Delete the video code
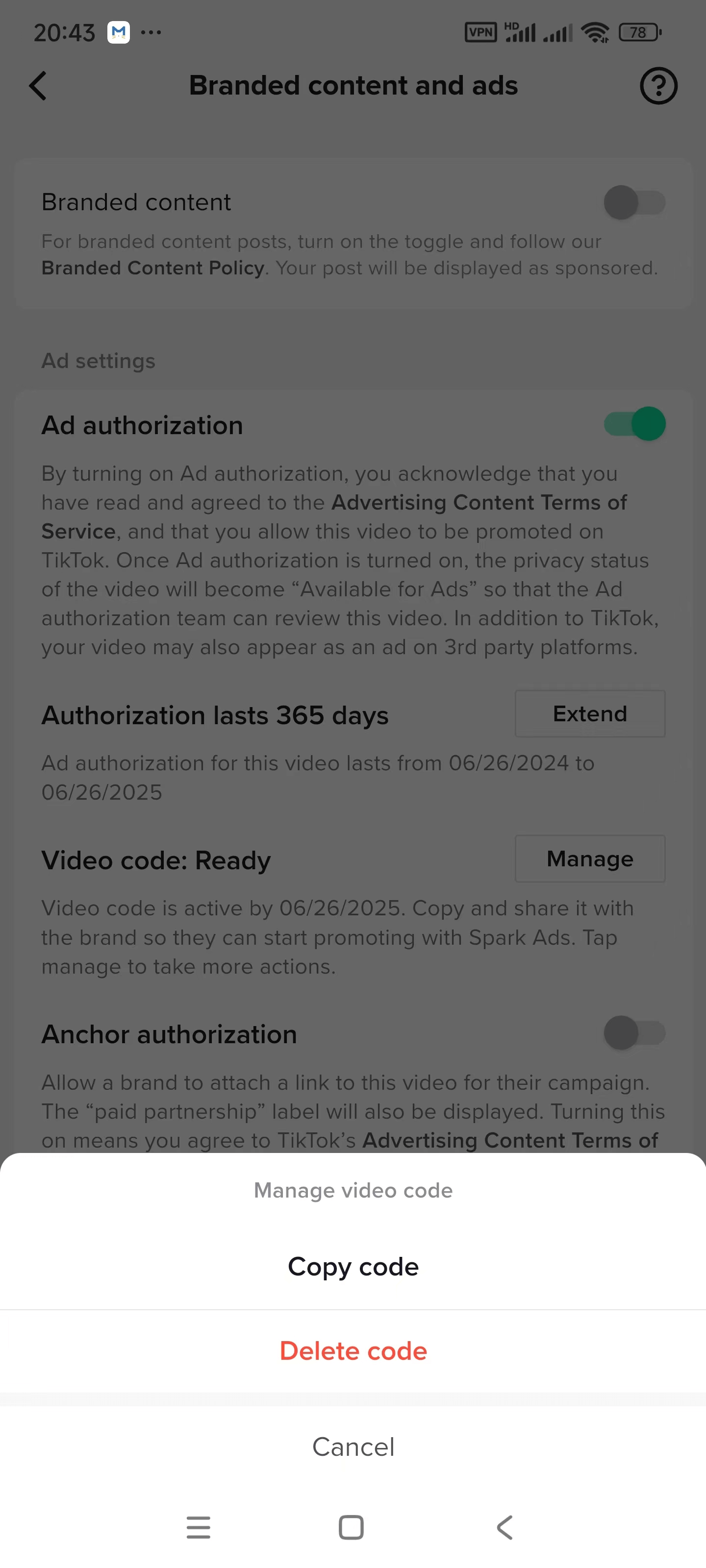Viewport: 706px width, 1568px height. (x=353, y=1351)
